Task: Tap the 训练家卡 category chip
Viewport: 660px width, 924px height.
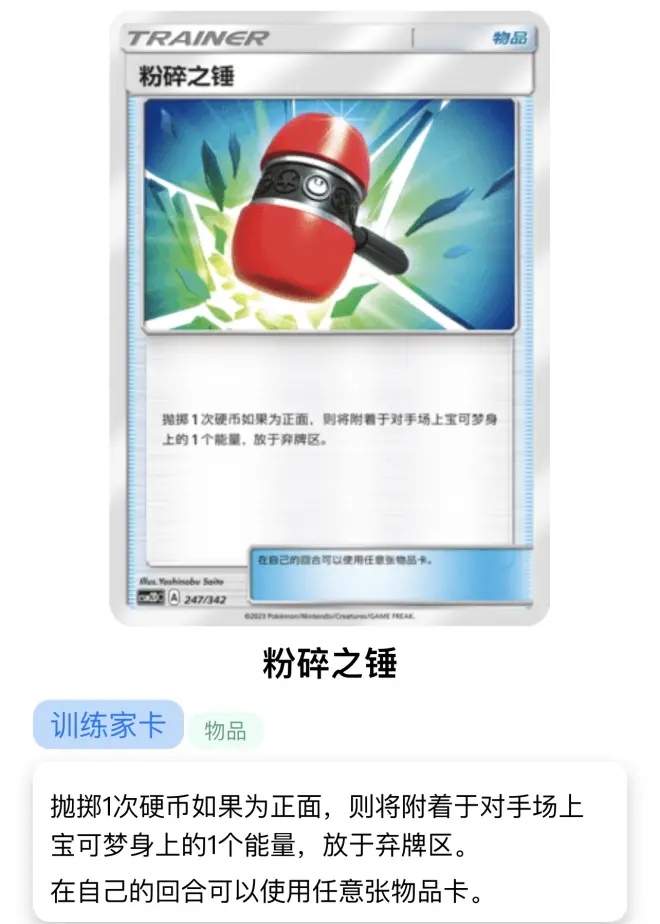Action: [x=108, y=725]
